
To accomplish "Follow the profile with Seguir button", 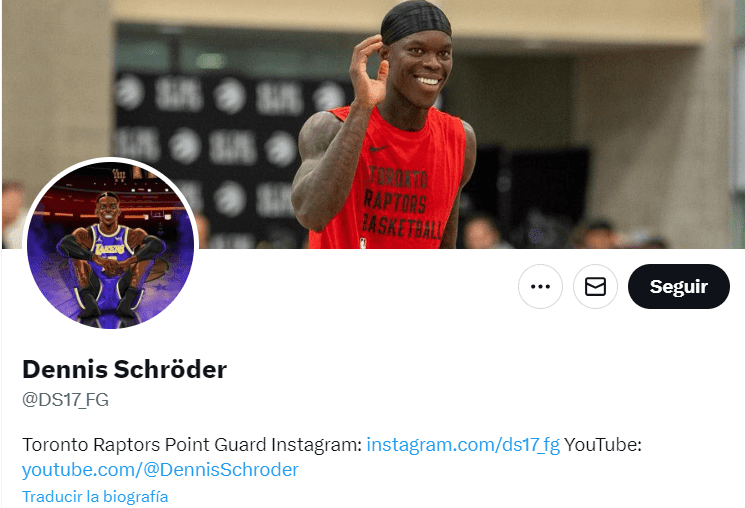I will 678,287.
